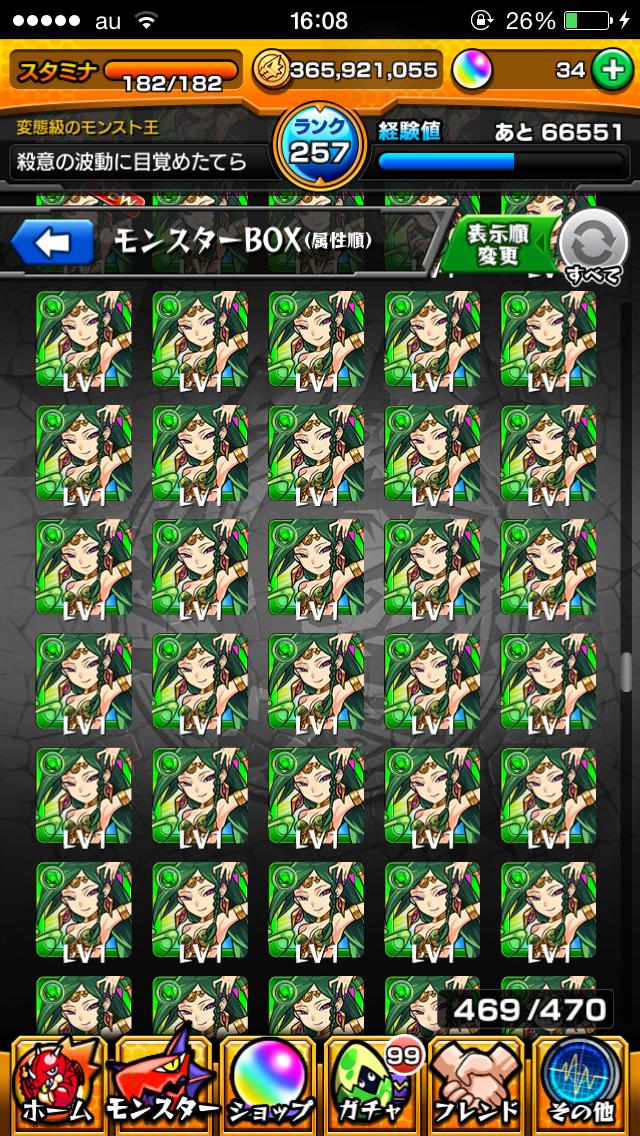The image size is (640, 1136).
Task: Switch to the モンスター tab
Action: (161, 1082)
